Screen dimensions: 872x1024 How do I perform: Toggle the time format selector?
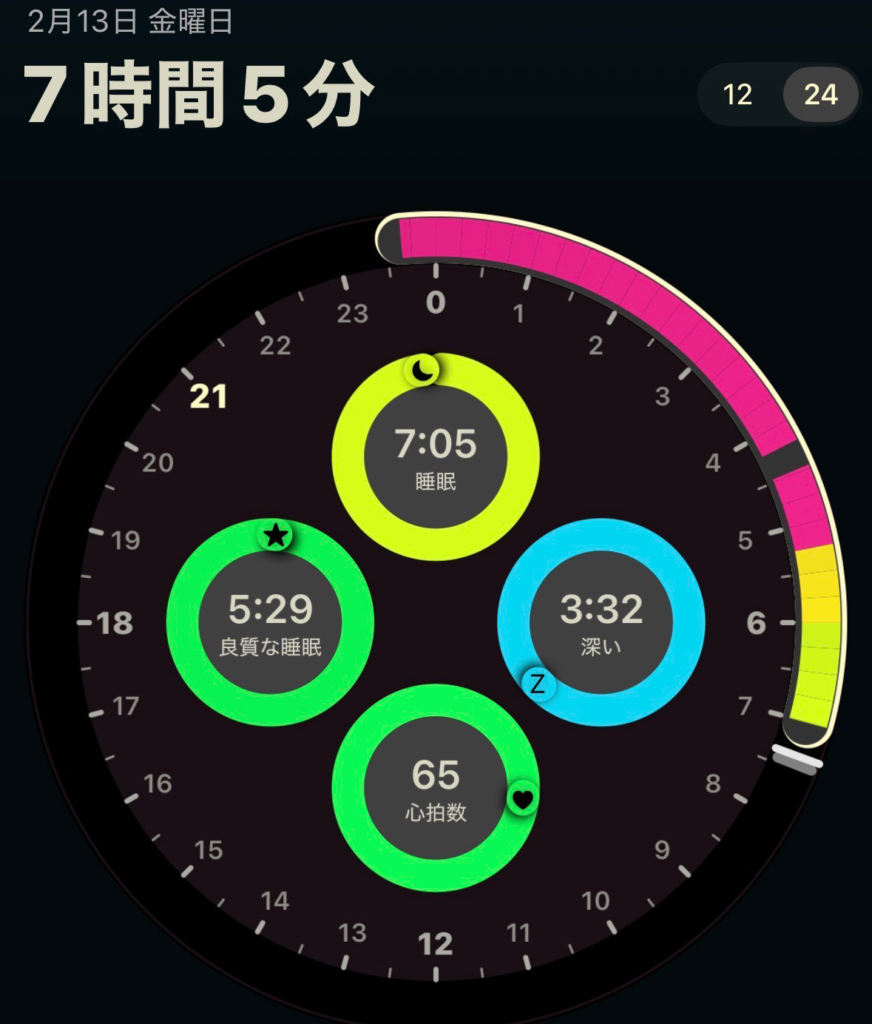(778, 96)
